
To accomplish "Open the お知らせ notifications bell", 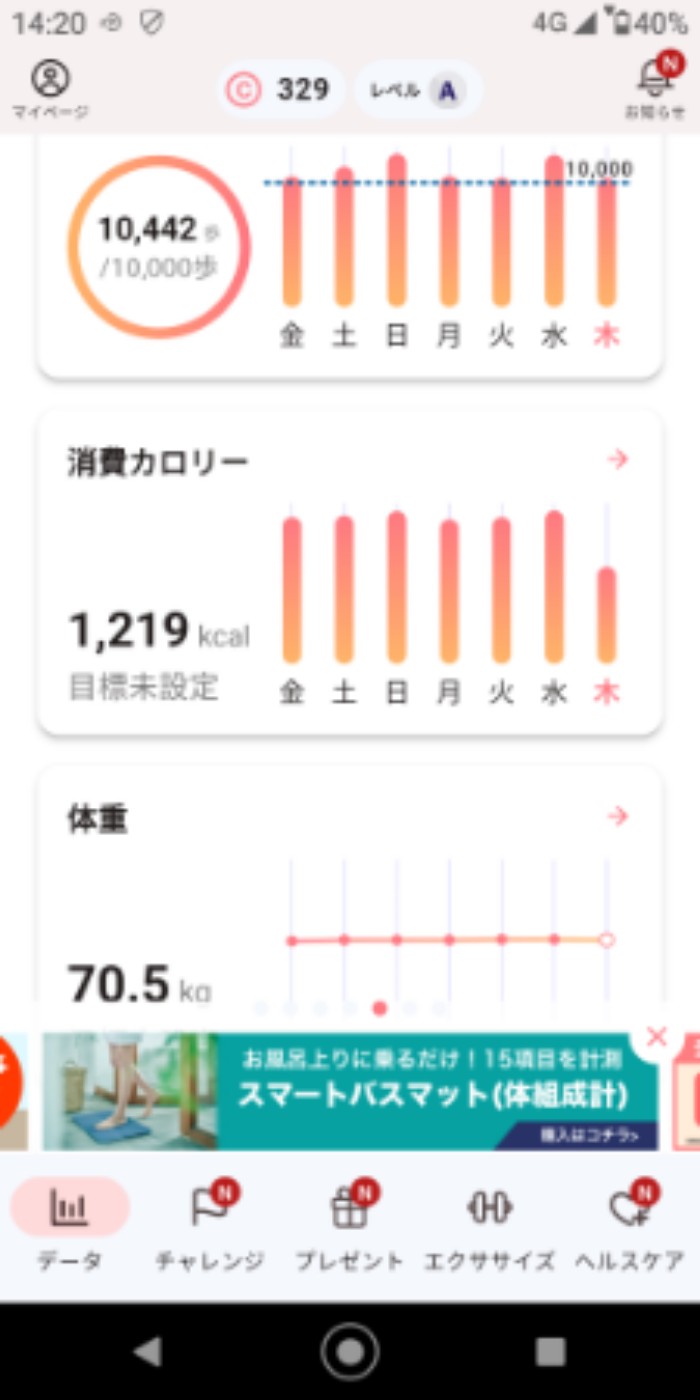I will point(655,88).
